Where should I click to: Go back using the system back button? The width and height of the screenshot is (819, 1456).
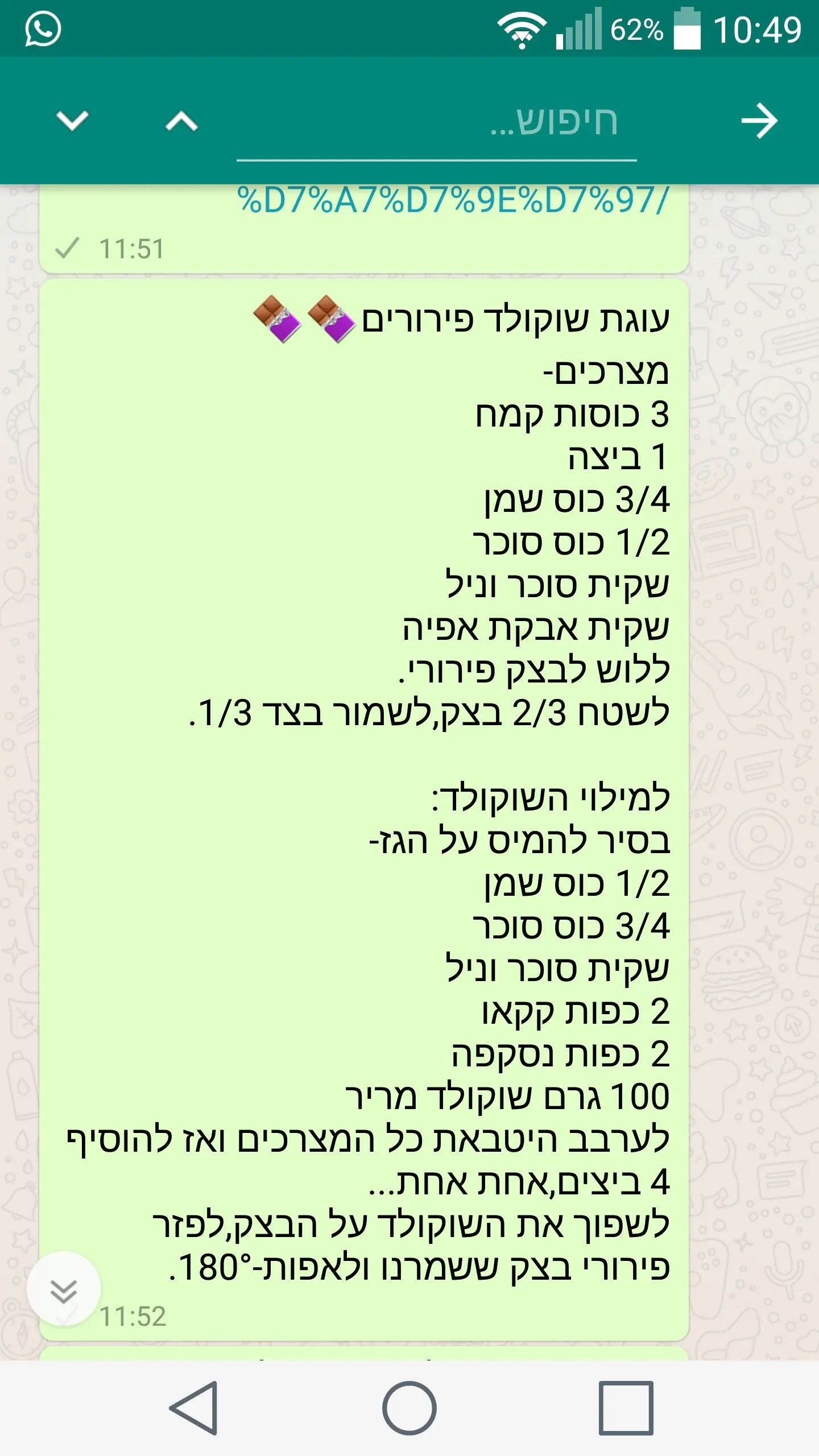tap(195, 1408)
